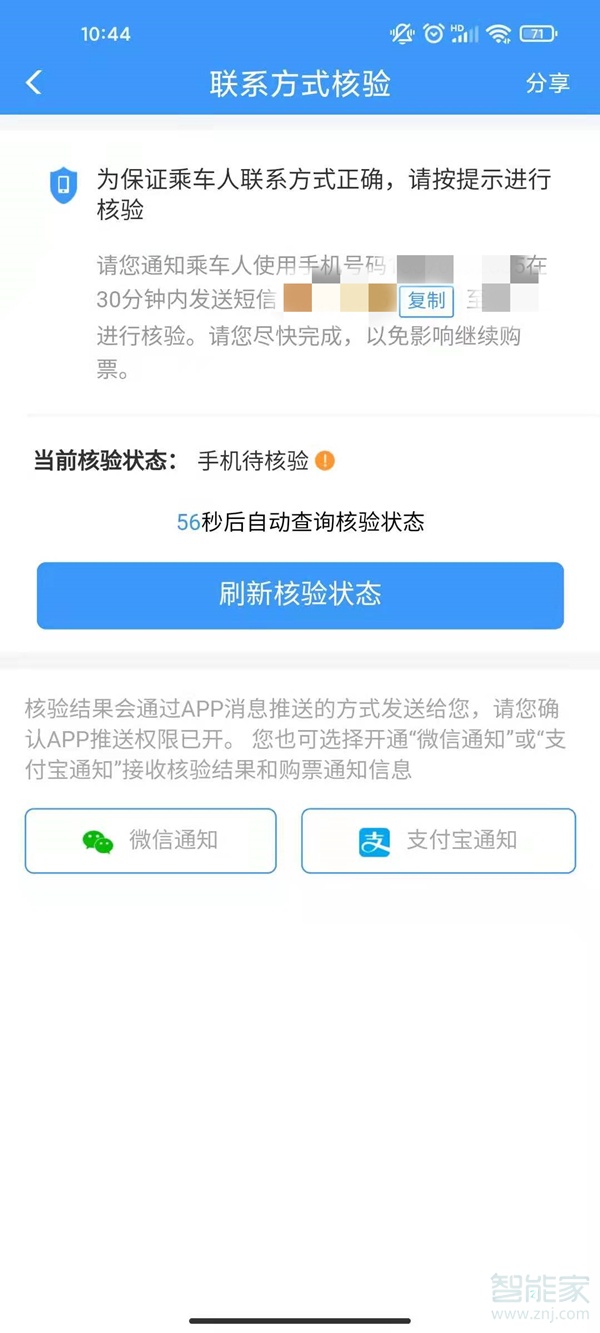The height and width of the screenshot is (1333, 600).
Task: Tap the 刷新核验状态 button
Action: pyautogui.click(x=300, y=594)
